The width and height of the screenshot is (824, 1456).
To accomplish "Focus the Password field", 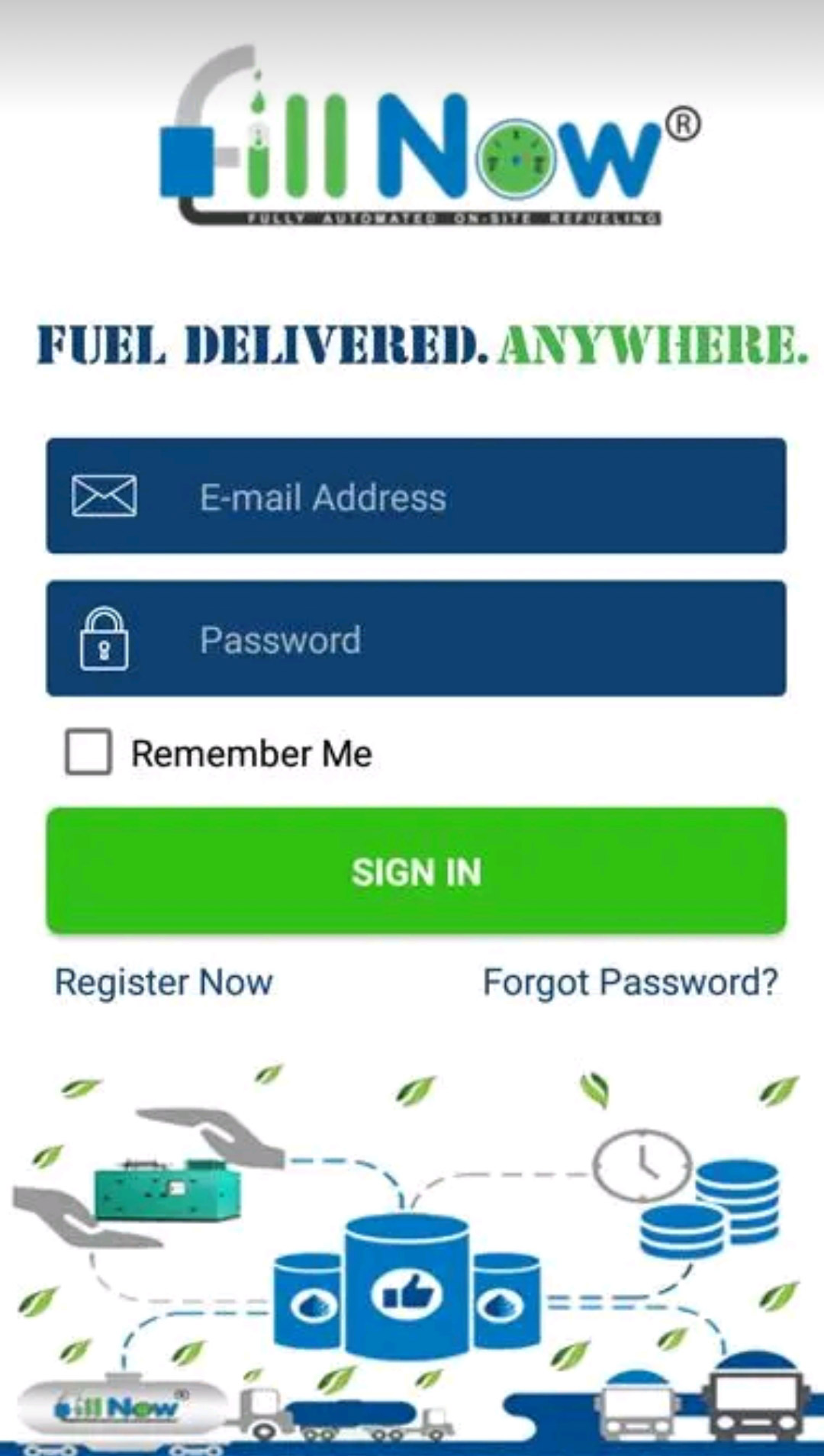I will 416,639.
